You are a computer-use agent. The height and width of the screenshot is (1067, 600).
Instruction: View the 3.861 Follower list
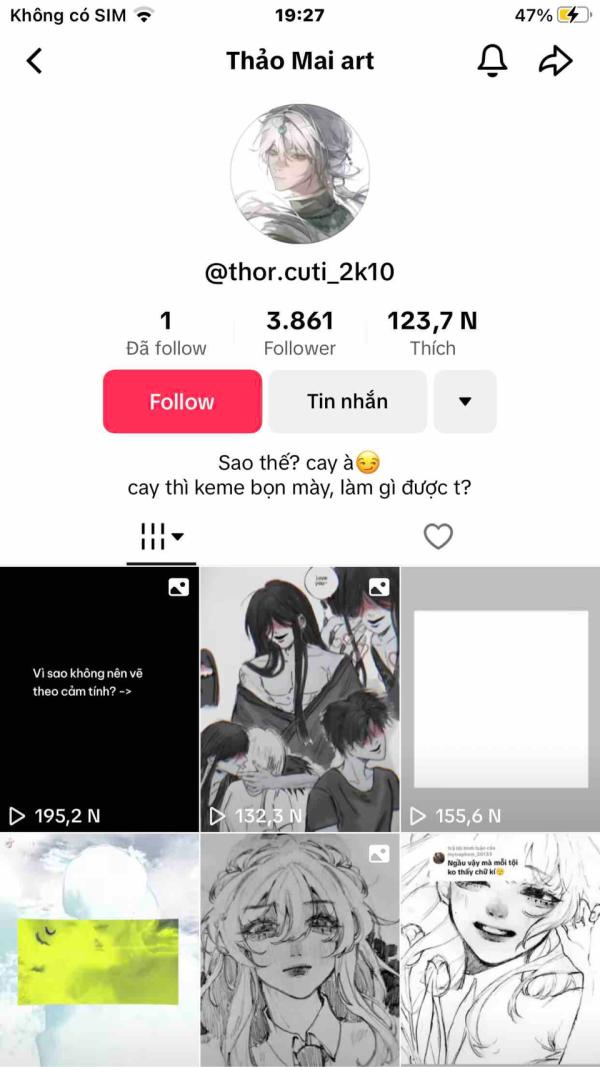click(x=300, y=334)
